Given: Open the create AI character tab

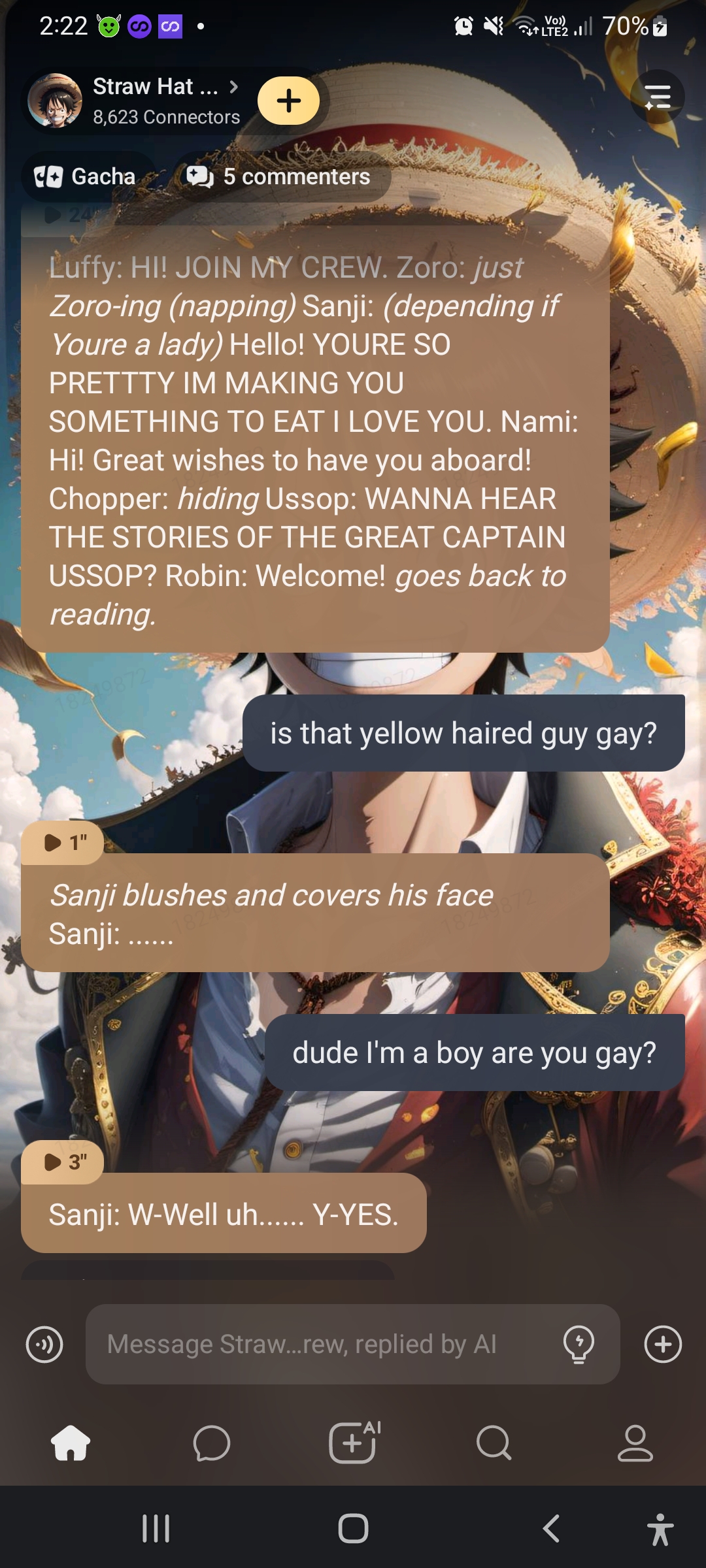Looking at the screenshot, I should [354, 1443].
